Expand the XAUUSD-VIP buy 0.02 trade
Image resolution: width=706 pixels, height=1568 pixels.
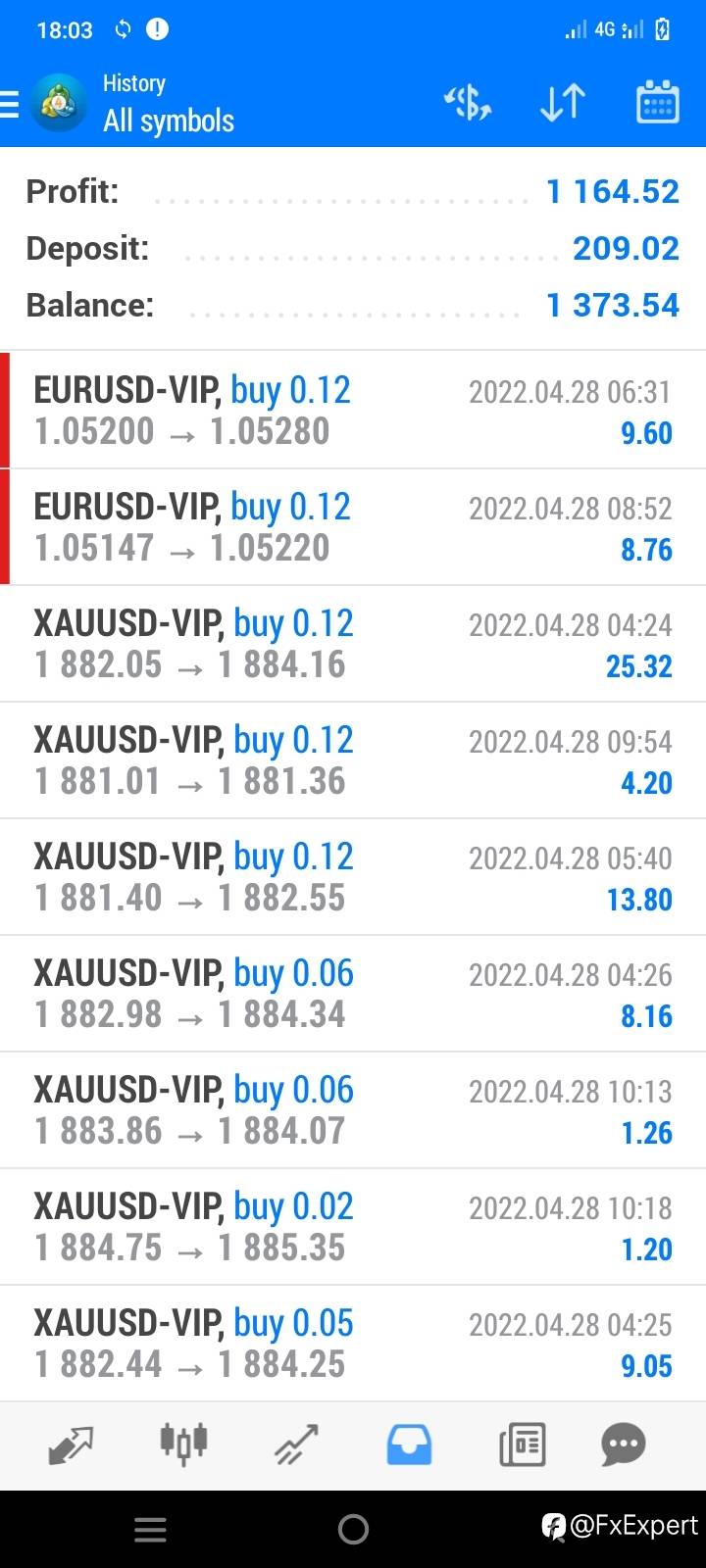[353, 1227]
